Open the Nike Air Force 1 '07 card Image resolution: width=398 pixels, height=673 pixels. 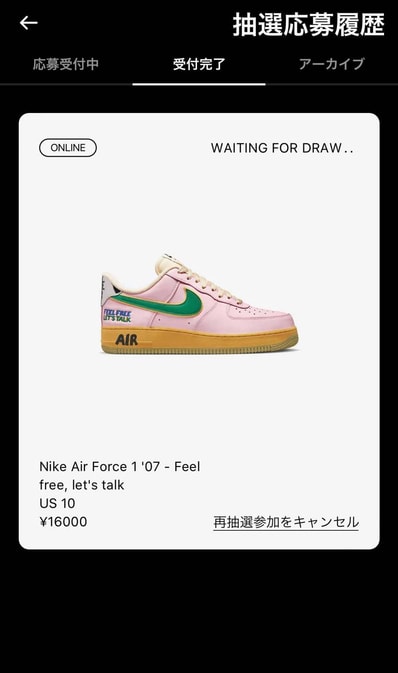[x=199, y=331]
